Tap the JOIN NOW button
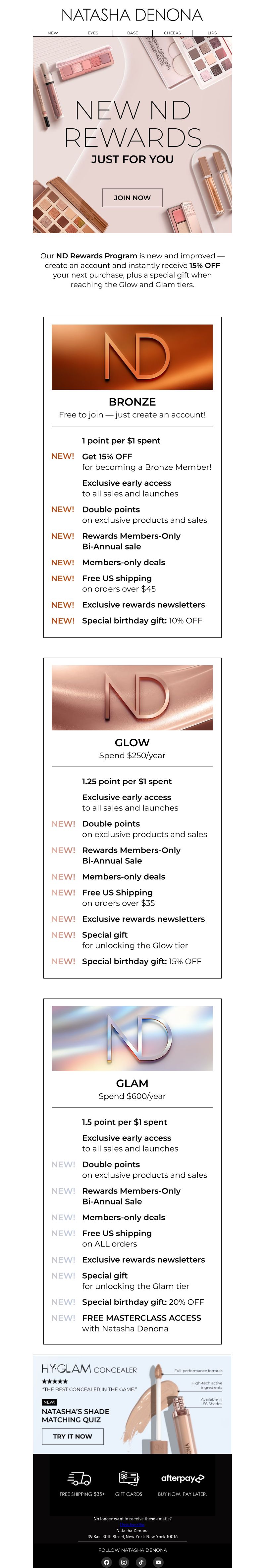The width and height of the screenshot is (265, 1568). (x=132, y=198)
